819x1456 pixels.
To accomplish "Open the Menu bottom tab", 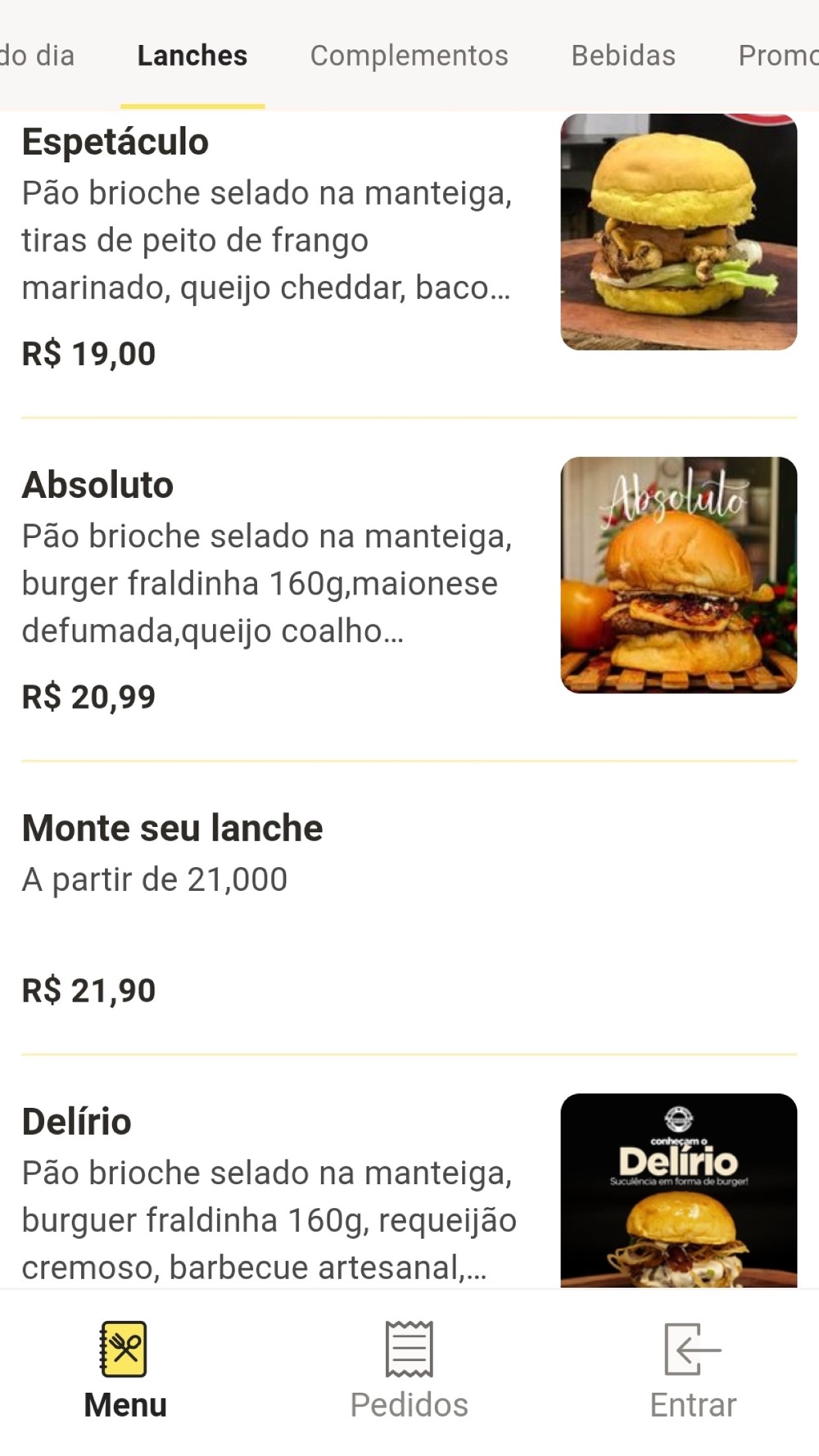I will click(x=125, y=1371).
